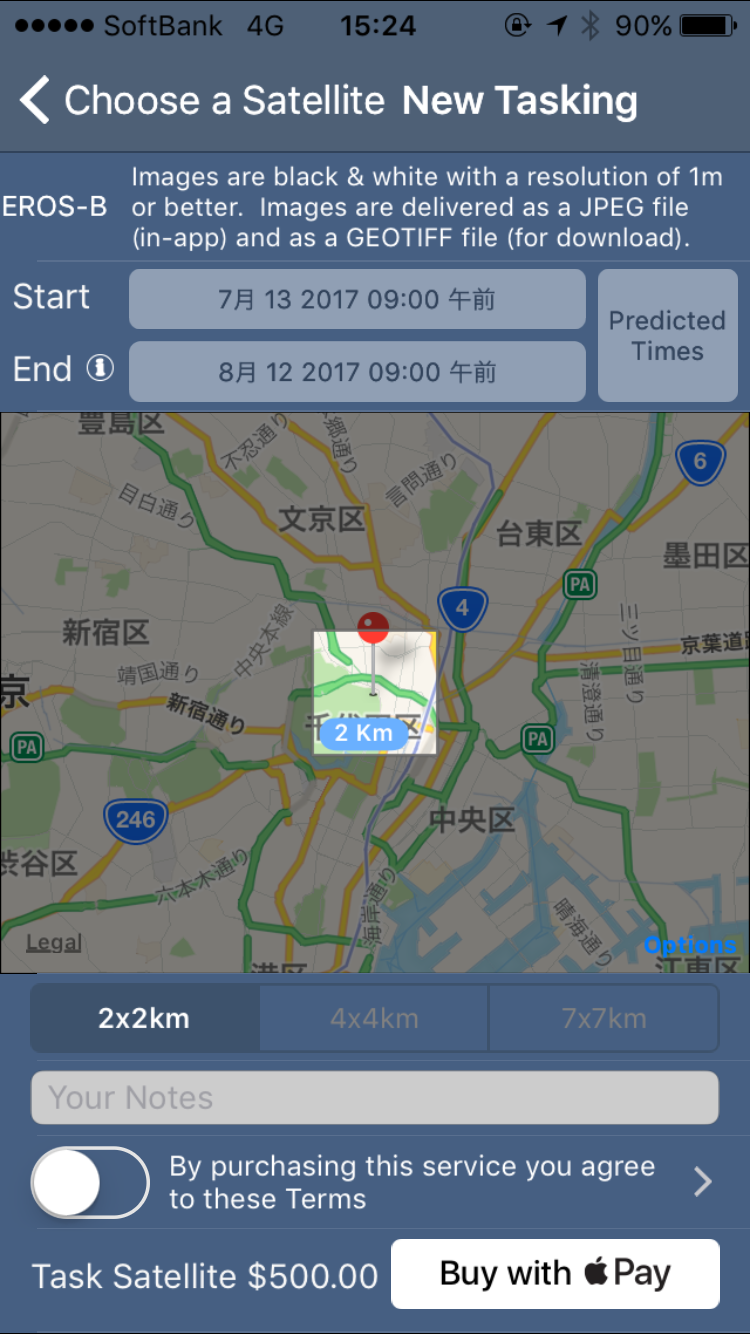Go back to Choose a Satellite
Image resolution: width=750 pixels, height=1334 pixels.
(x=202, y=101)
